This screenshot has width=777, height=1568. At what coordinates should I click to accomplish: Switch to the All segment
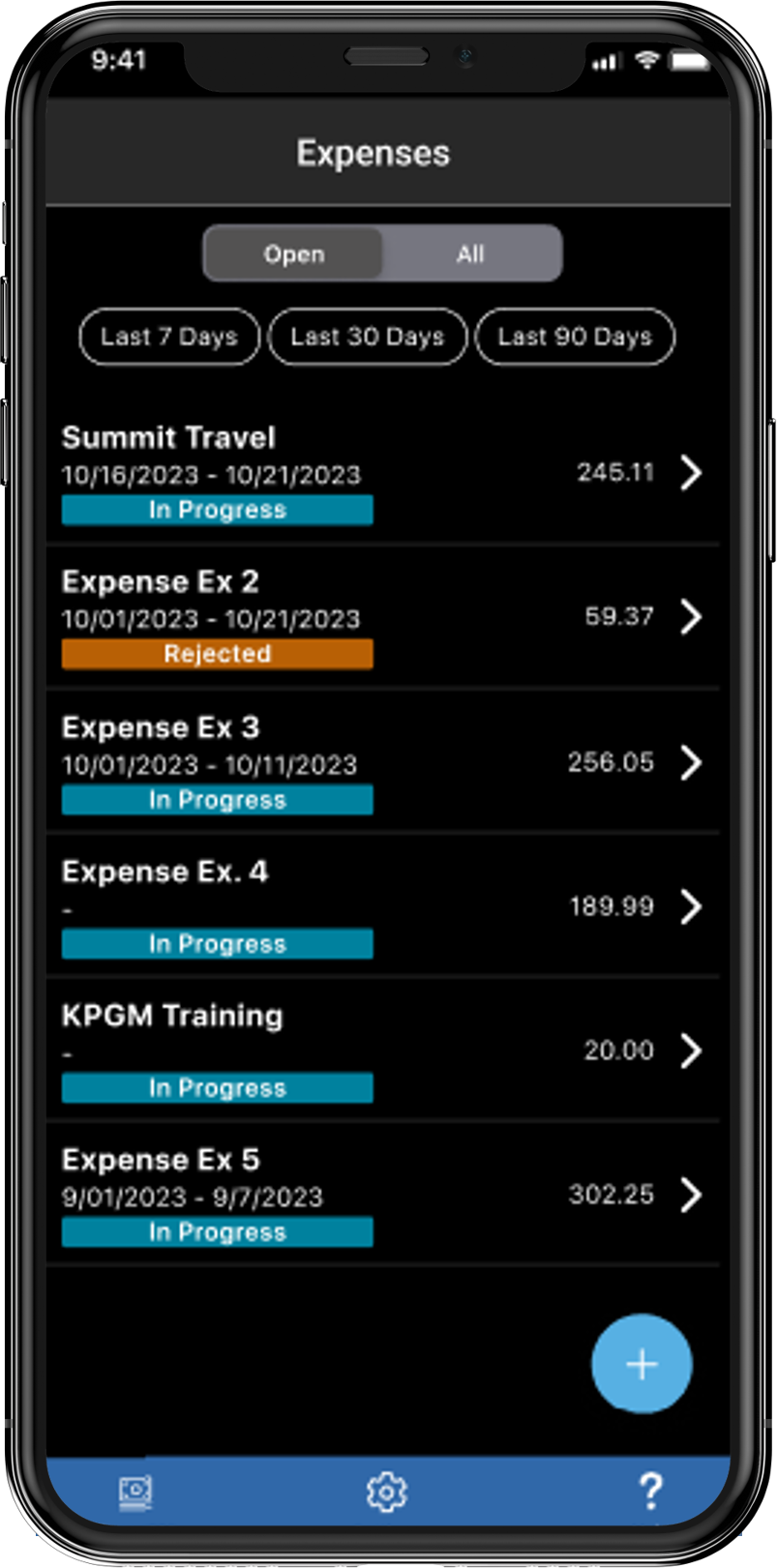coord(470,254)
